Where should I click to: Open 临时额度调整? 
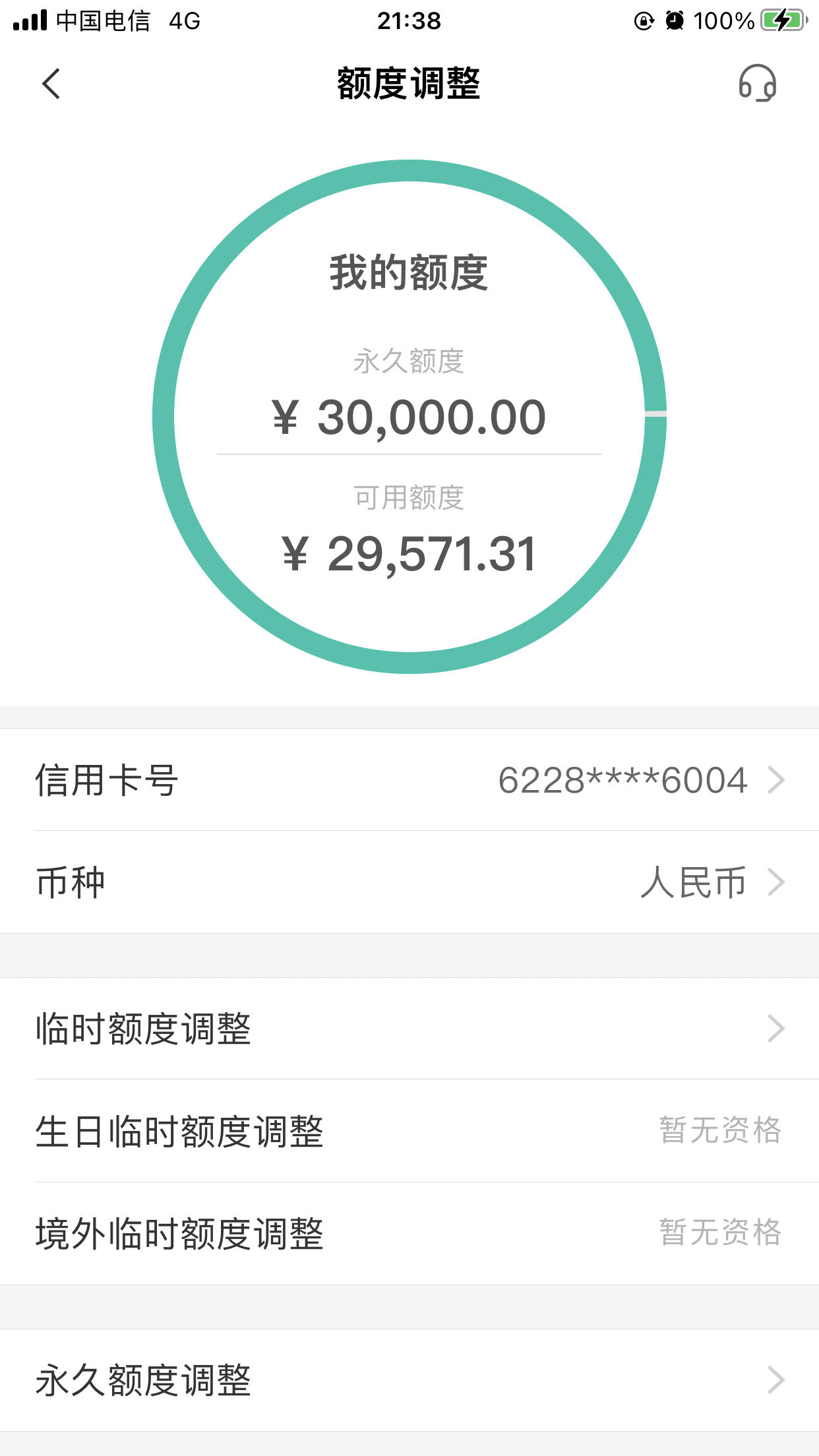click(x=409, y=1029)
